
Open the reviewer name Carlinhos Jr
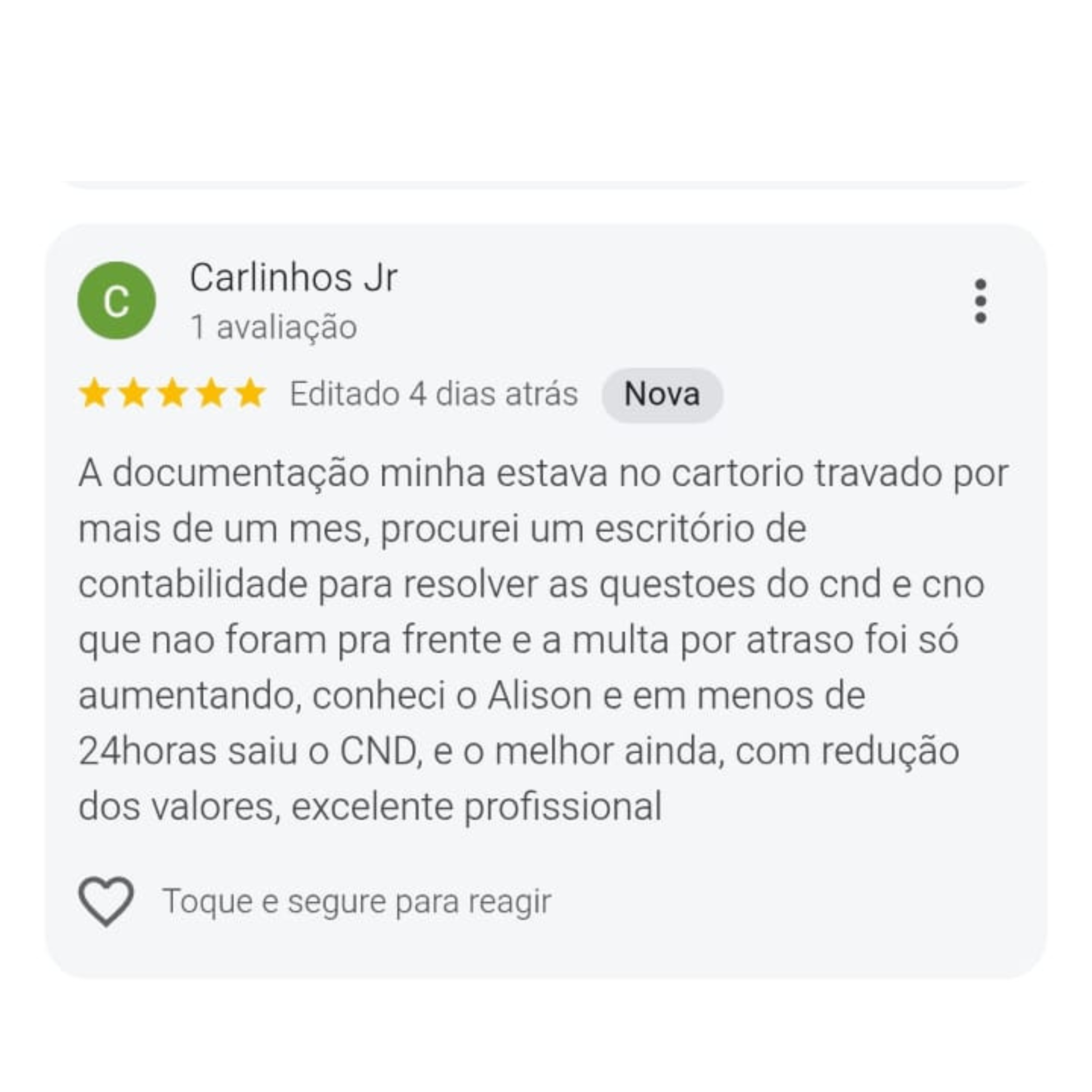pos(293,278)
